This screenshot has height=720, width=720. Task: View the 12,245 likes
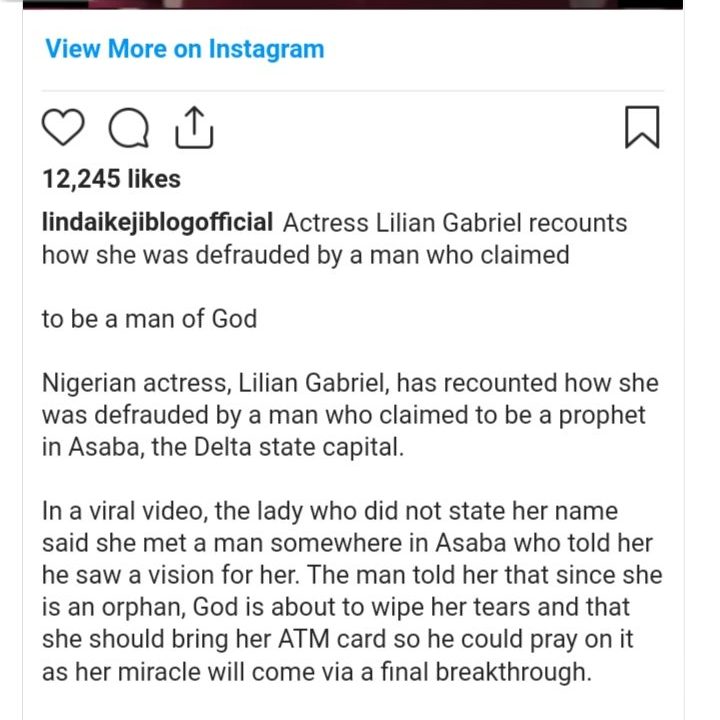[111, 179]
